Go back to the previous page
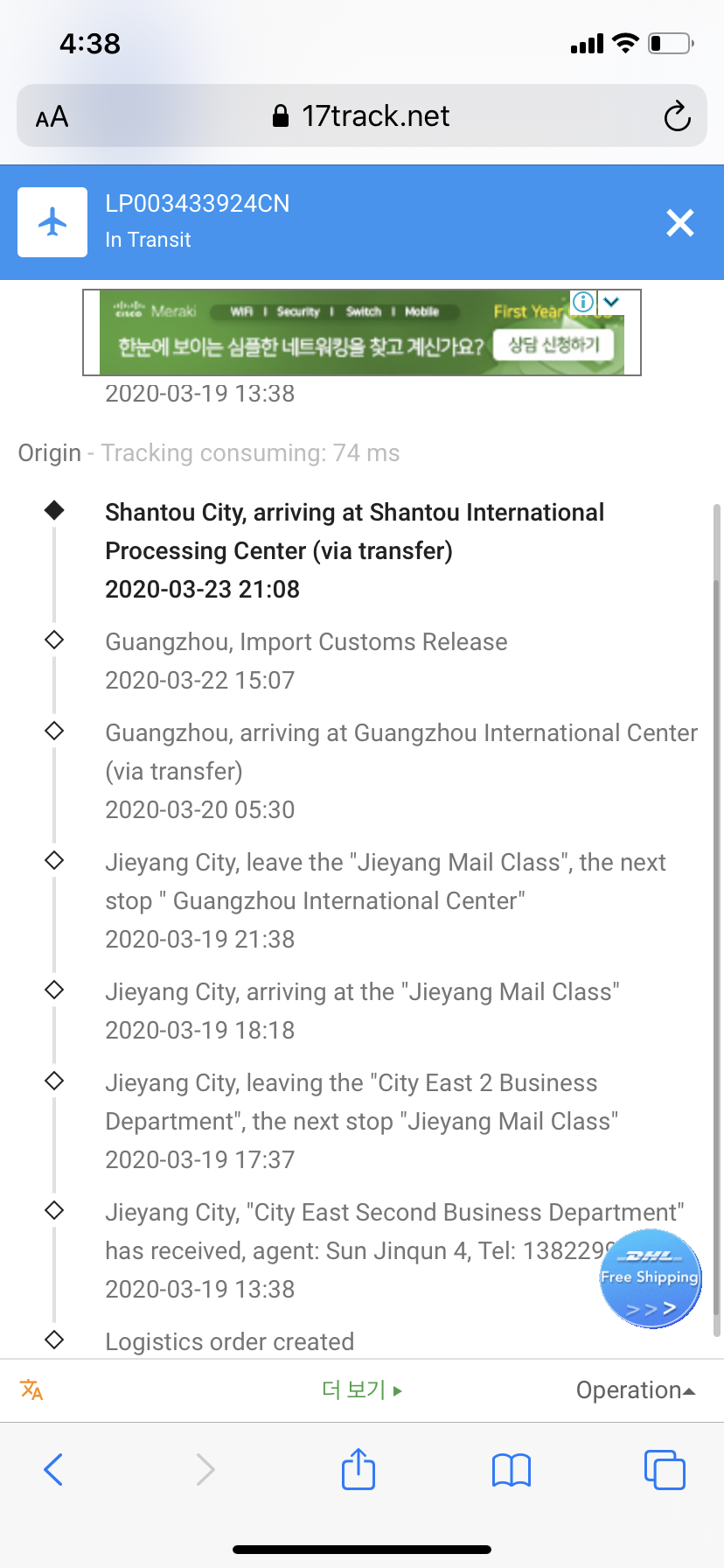This screenshot has height=1568, width=724. point(53,1469)
